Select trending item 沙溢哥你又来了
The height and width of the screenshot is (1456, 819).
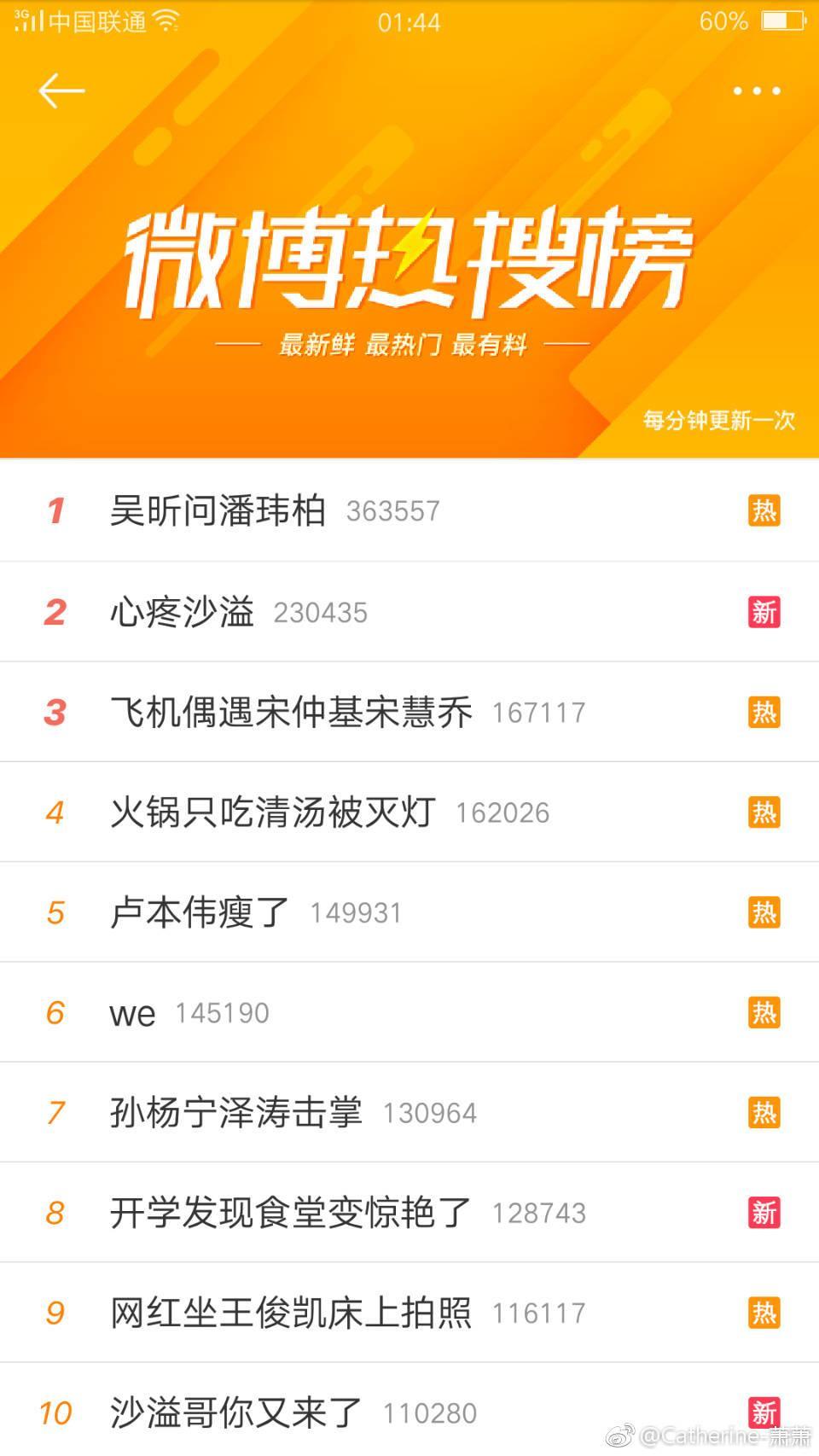[x=236, y=1412]
